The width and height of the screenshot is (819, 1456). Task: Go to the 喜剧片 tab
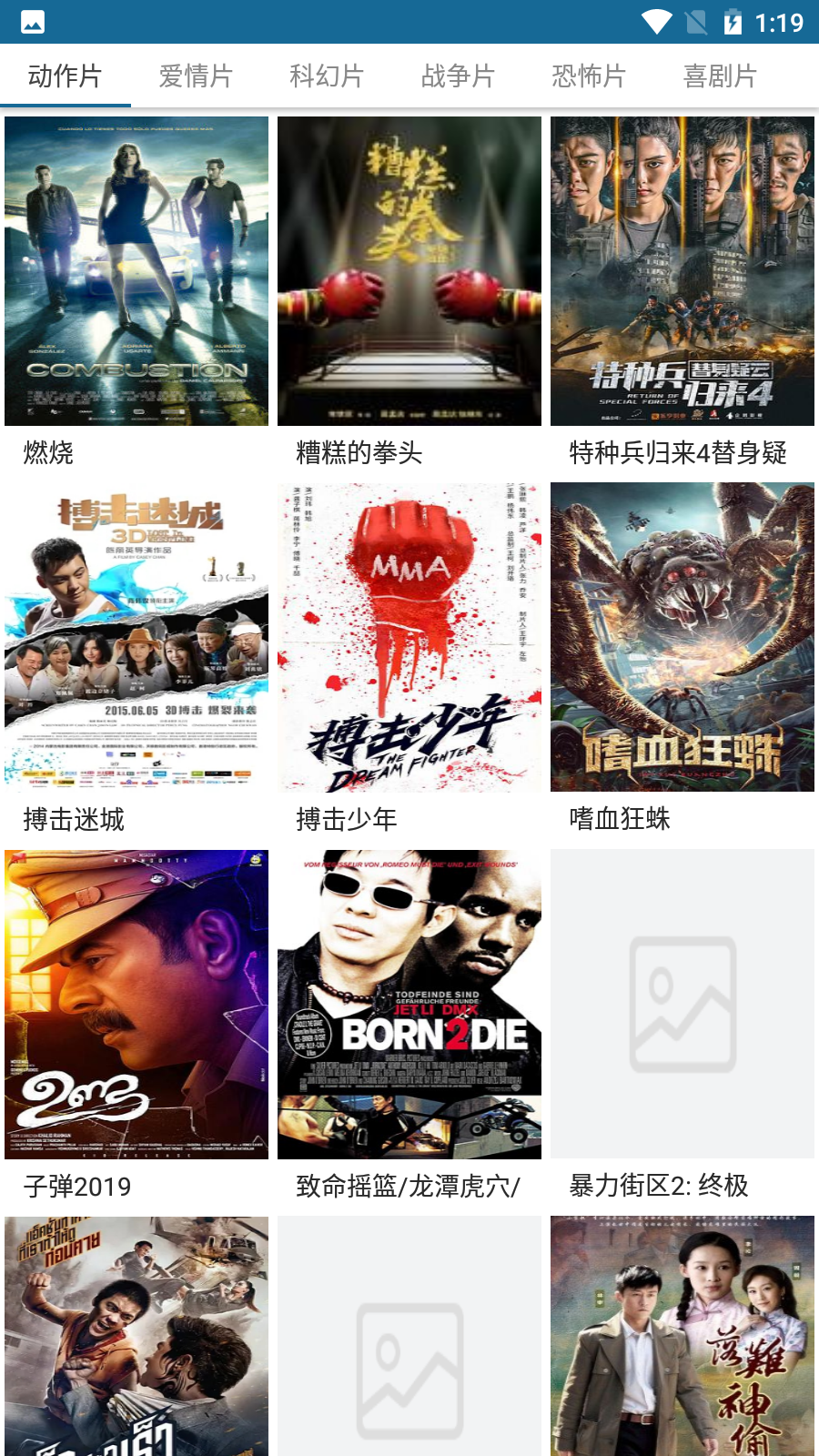720,76
